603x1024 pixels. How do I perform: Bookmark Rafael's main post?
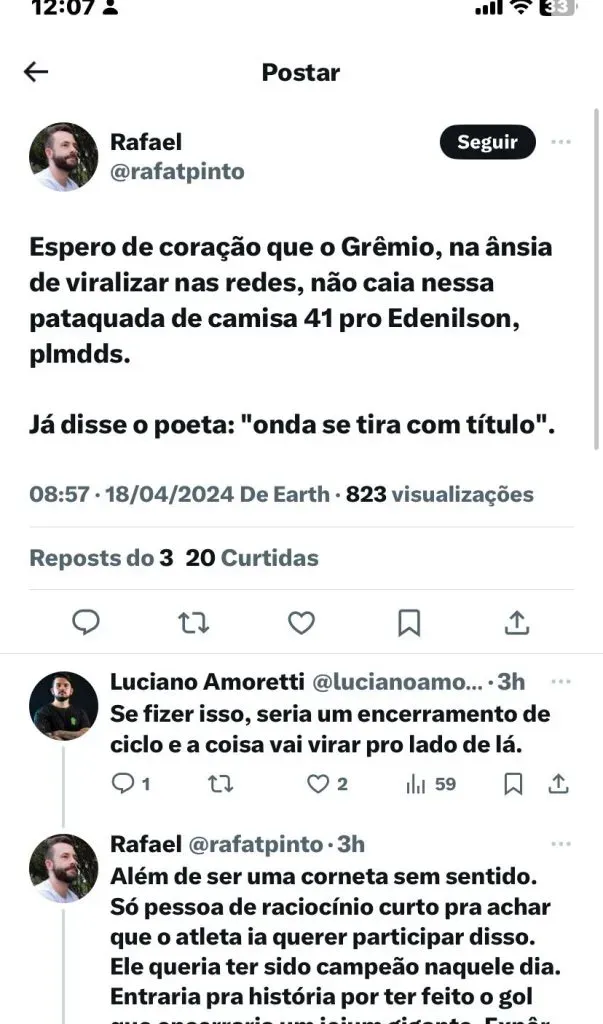(409, 623)
